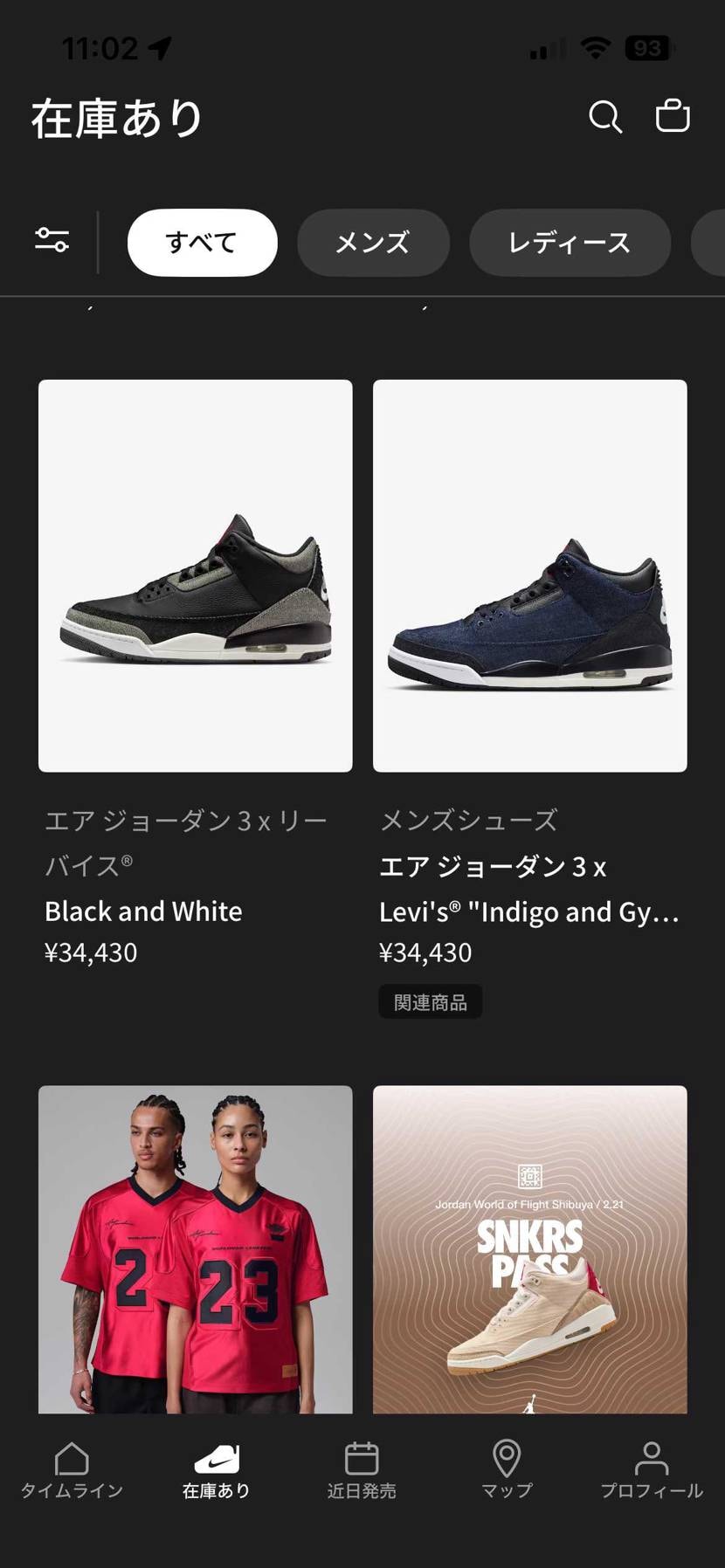Open the truncated Levi's product name
This screenshot has height=1568, width=725.
[528, 912]
